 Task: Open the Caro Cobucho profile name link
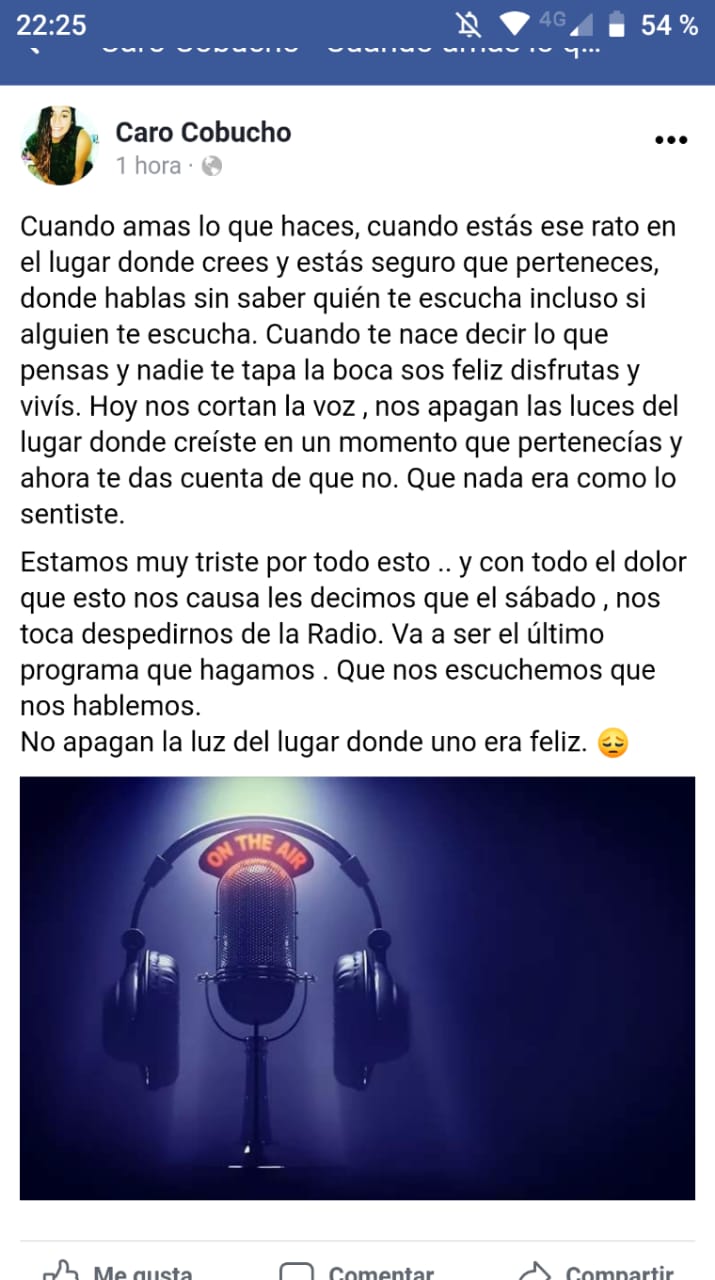pos(203,132)
